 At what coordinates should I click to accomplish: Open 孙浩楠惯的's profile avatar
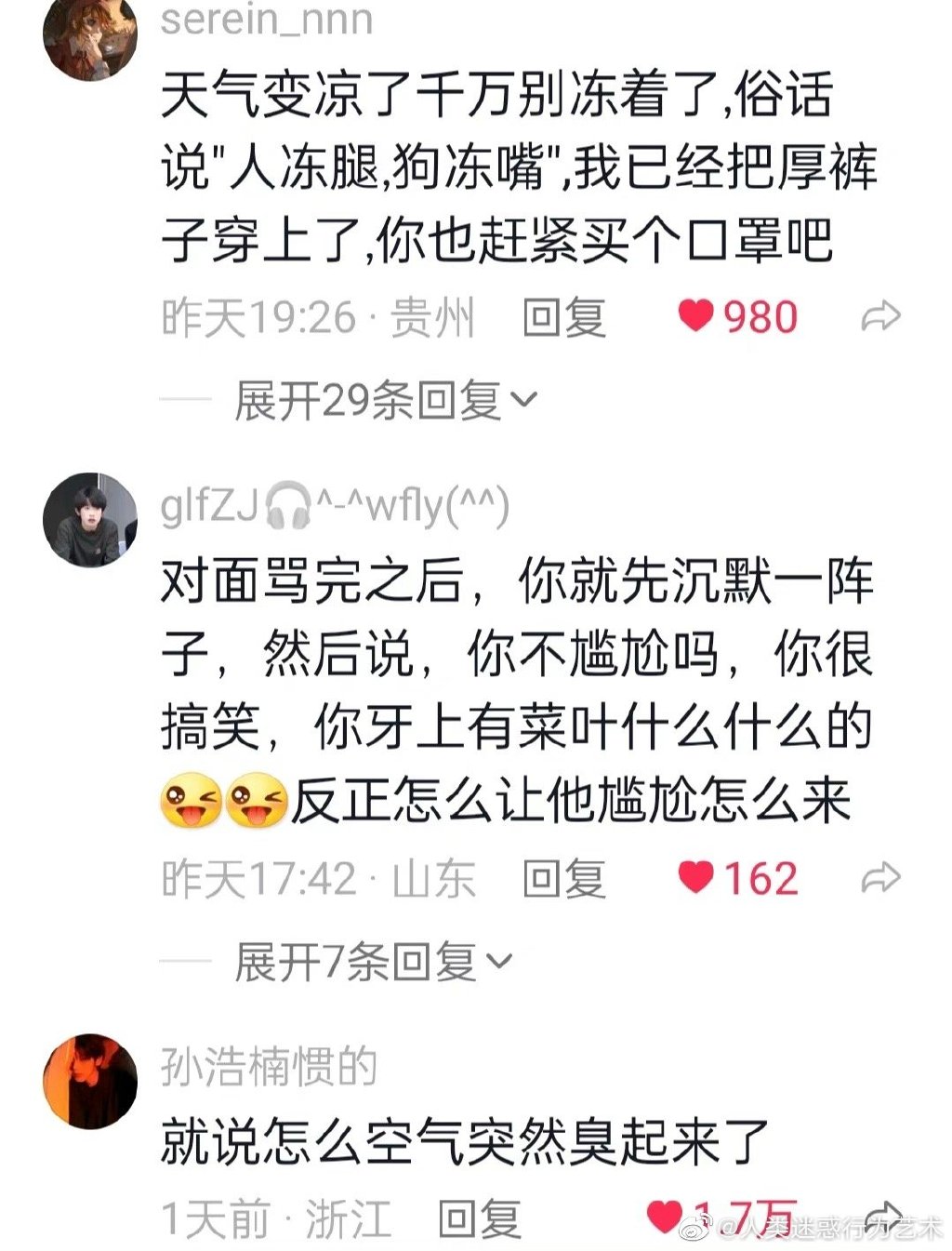pyautogui.click(x=90, y=1081)
